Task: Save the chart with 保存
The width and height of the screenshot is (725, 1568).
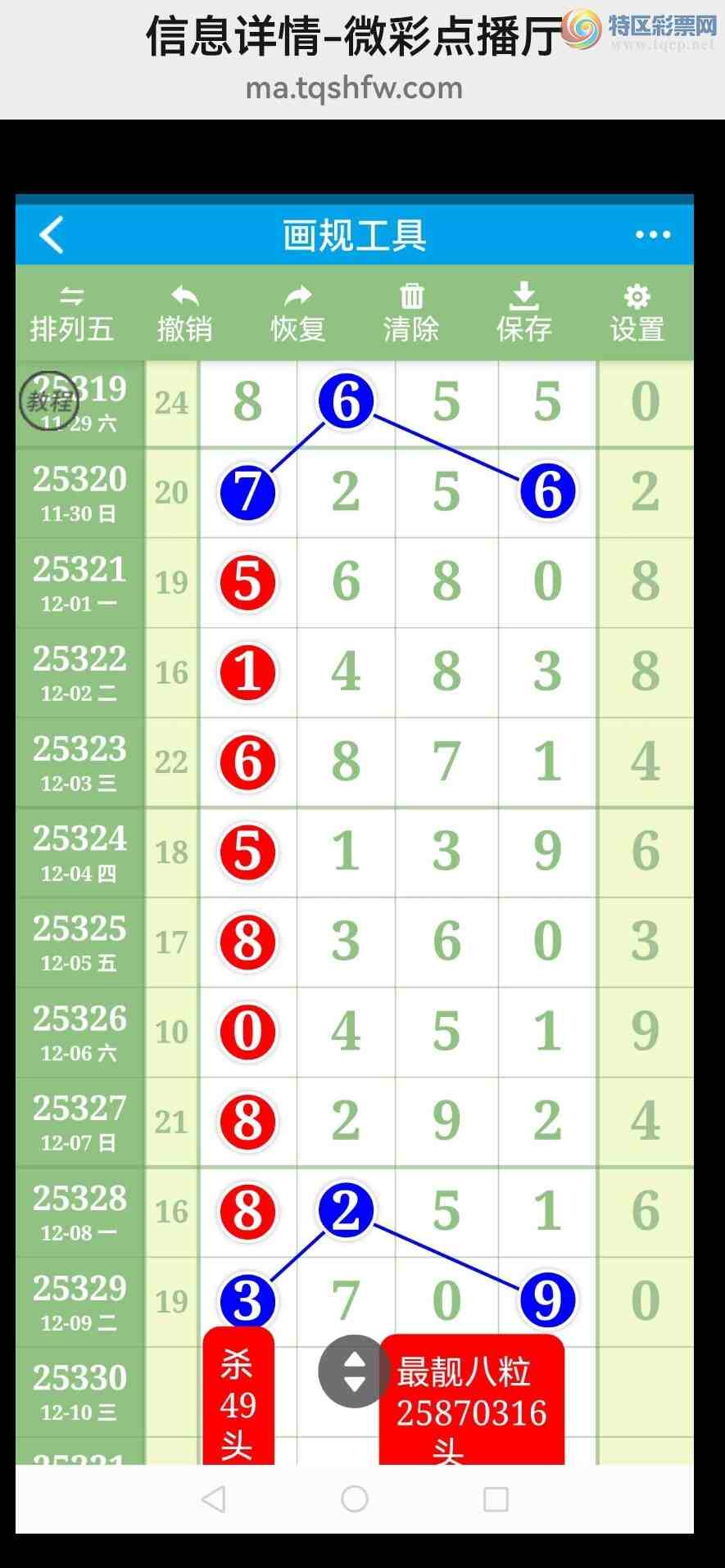Action: click(x=524, y=314)
